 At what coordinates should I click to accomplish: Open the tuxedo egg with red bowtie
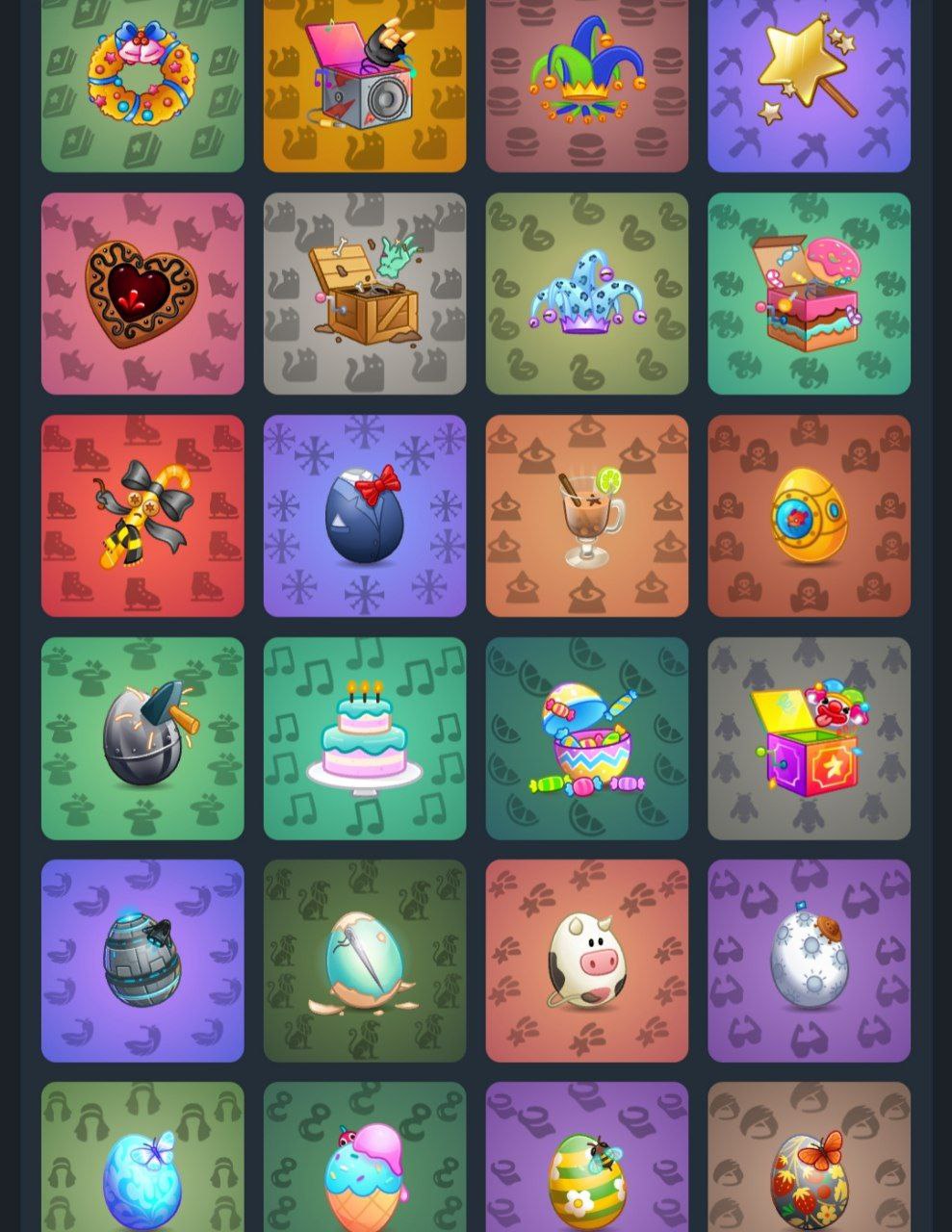click(x=365, y=516)
